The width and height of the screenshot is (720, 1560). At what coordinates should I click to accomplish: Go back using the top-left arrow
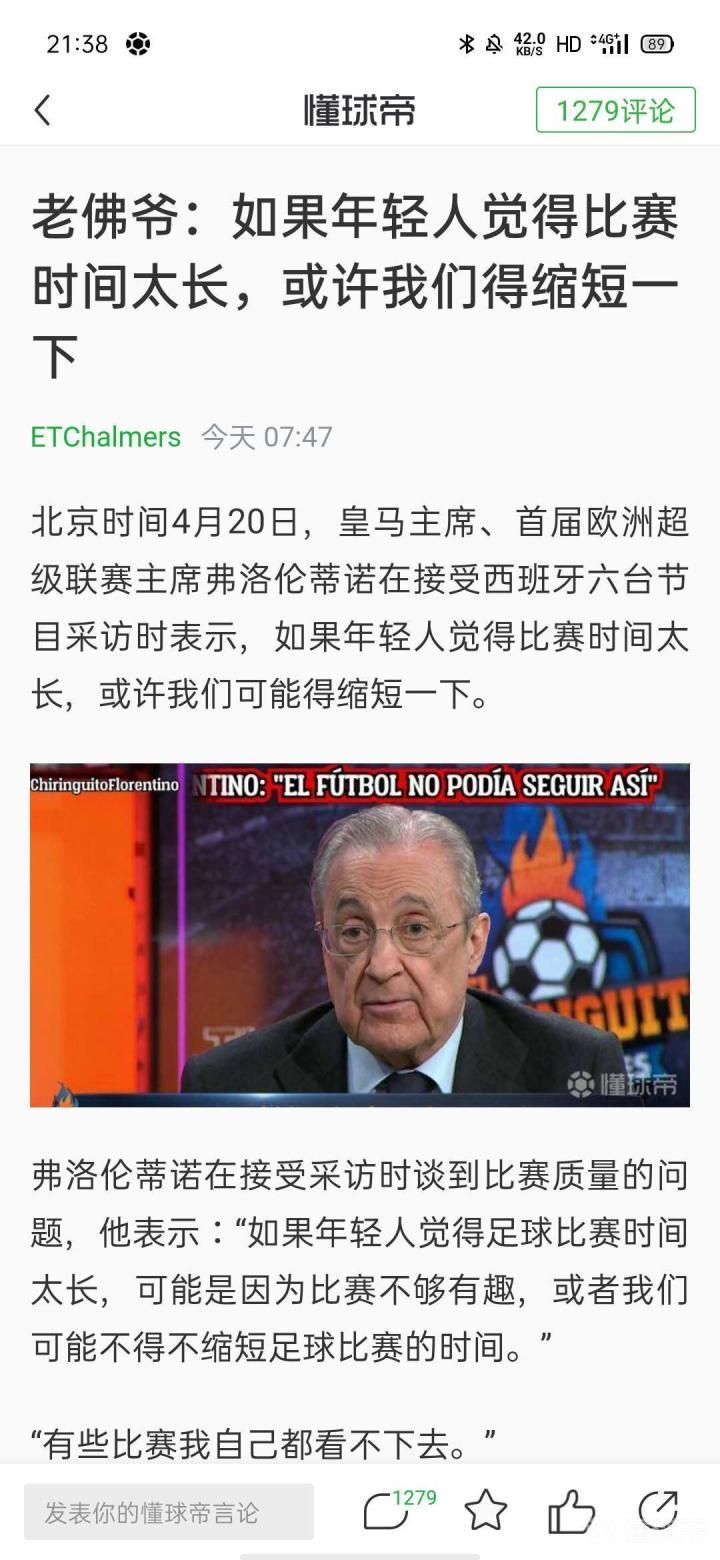point(42,110)
